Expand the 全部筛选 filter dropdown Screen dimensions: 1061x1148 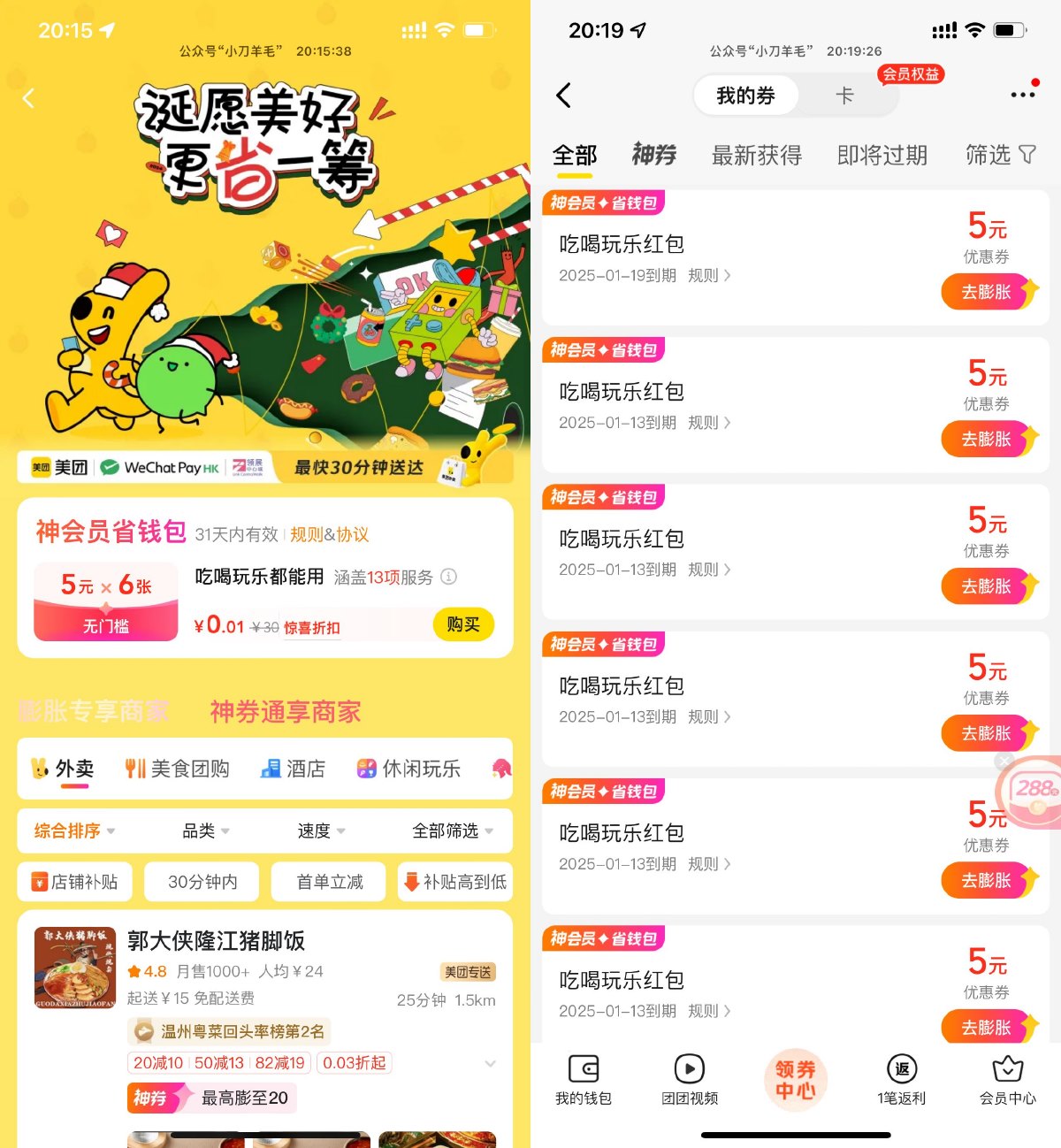click(452, 830)
